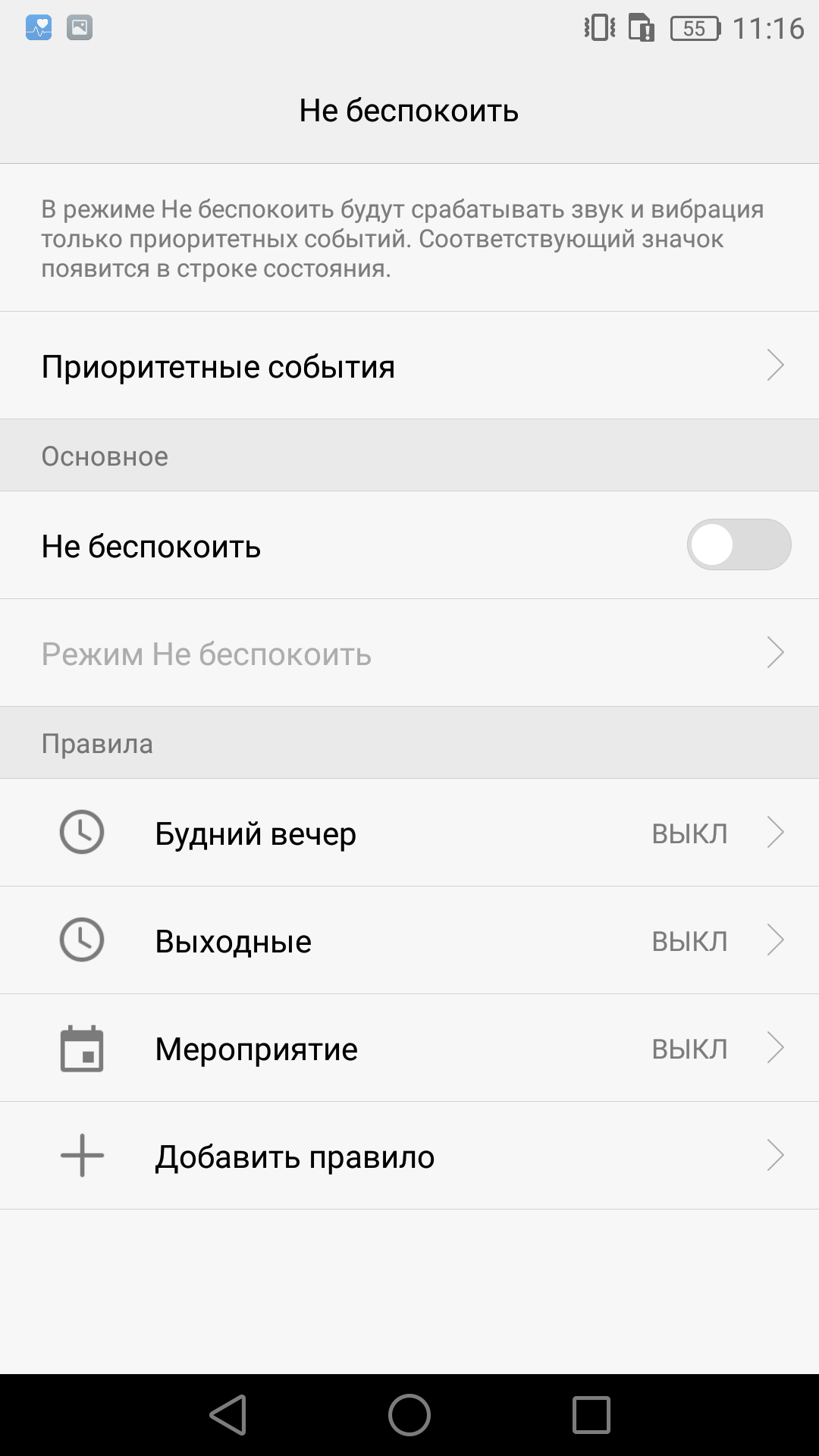Tap Добавить правило to add rule
Screen dimensions: 819x1456
tap(409, 1156)
